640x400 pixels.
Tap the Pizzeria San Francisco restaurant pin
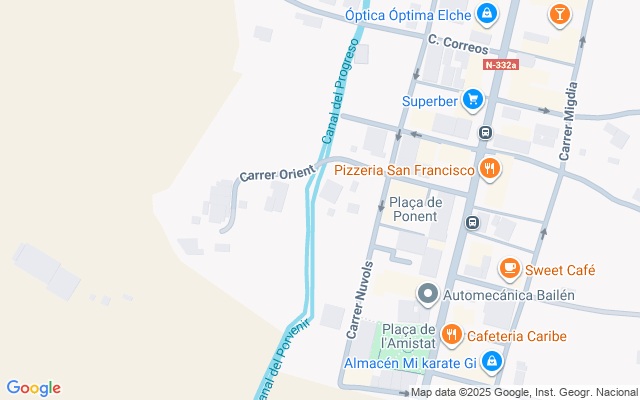pyautogui.click(x=488, y=169)
